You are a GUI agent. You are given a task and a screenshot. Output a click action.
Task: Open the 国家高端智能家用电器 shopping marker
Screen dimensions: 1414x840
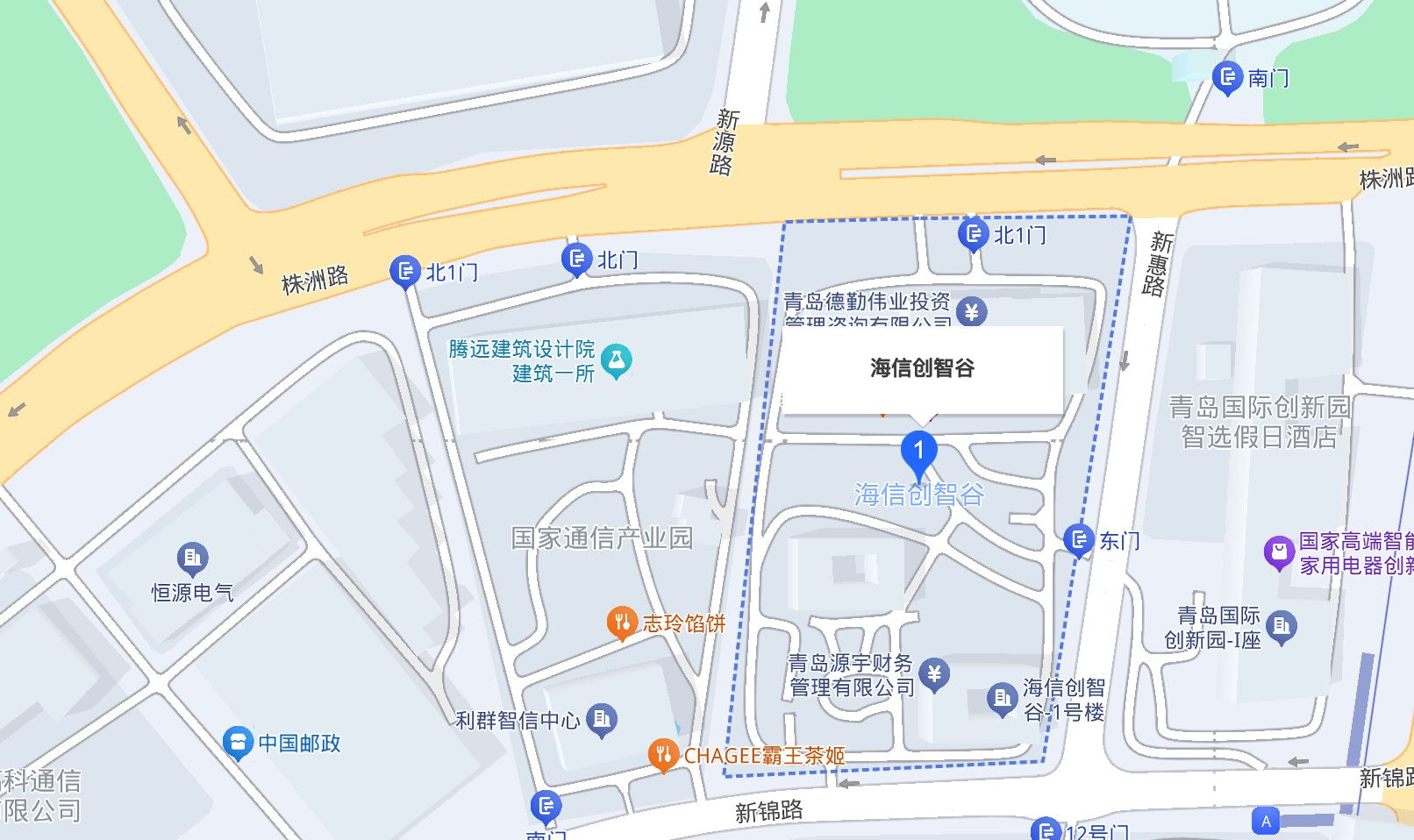(1279, 552)
